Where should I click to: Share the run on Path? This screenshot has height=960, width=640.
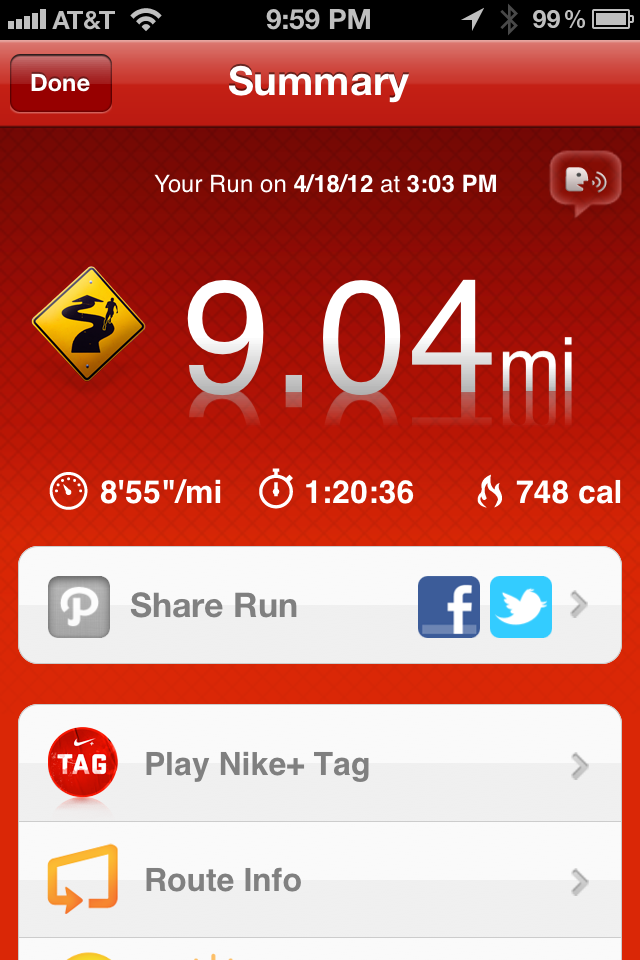pos(79,606)
